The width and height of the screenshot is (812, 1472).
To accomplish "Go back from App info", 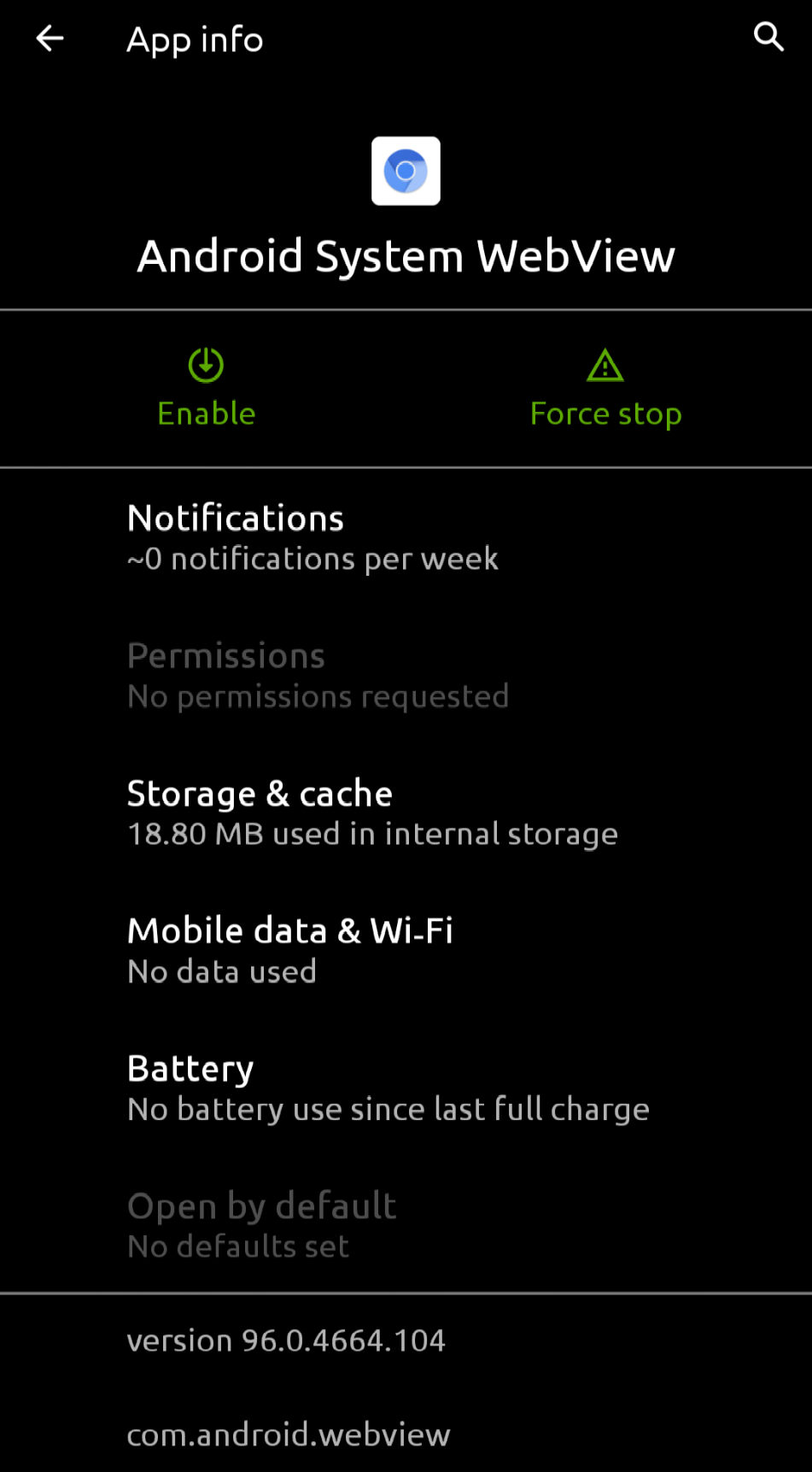I will click(50, 38).
